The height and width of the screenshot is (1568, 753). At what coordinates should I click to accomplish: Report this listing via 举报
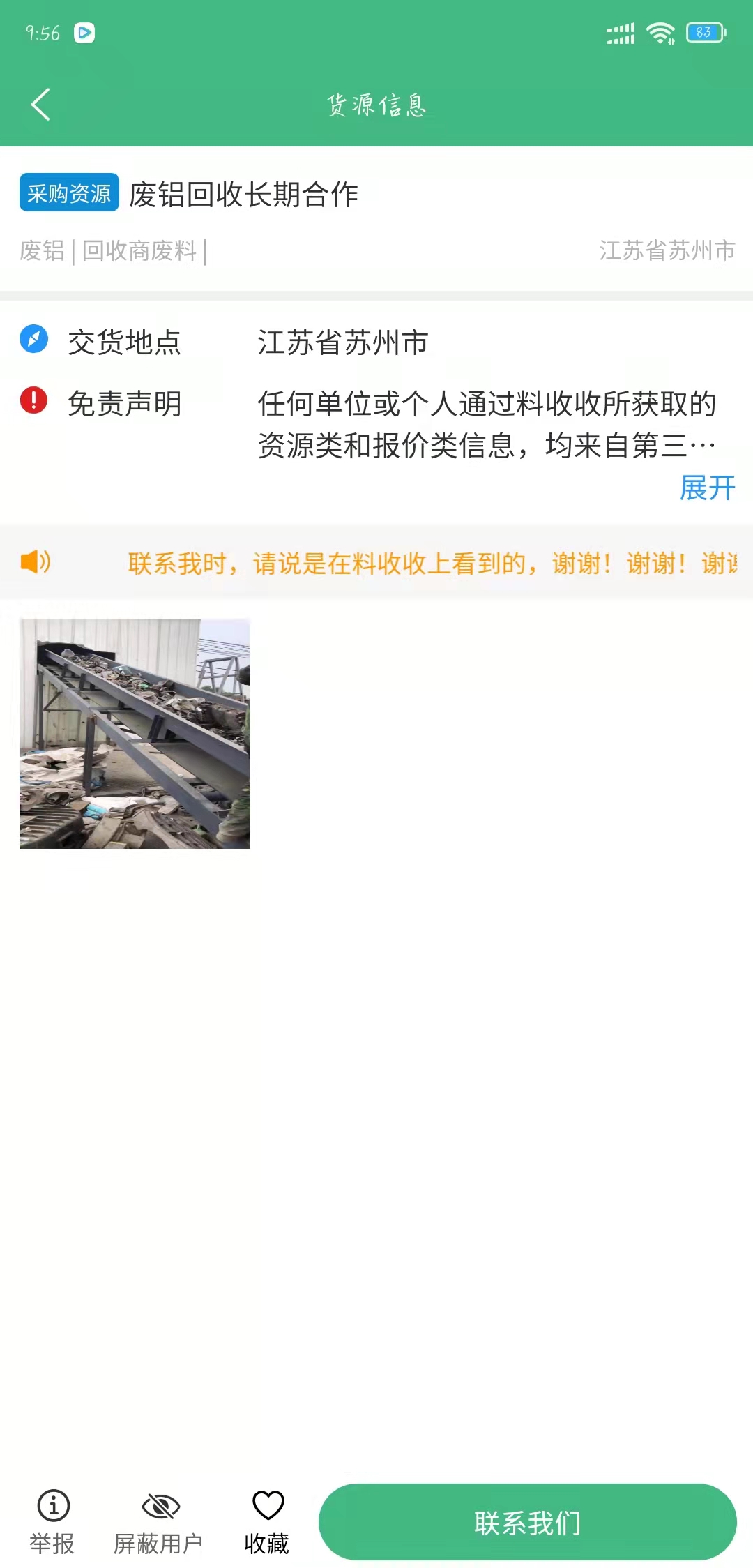click(52, 1521)
